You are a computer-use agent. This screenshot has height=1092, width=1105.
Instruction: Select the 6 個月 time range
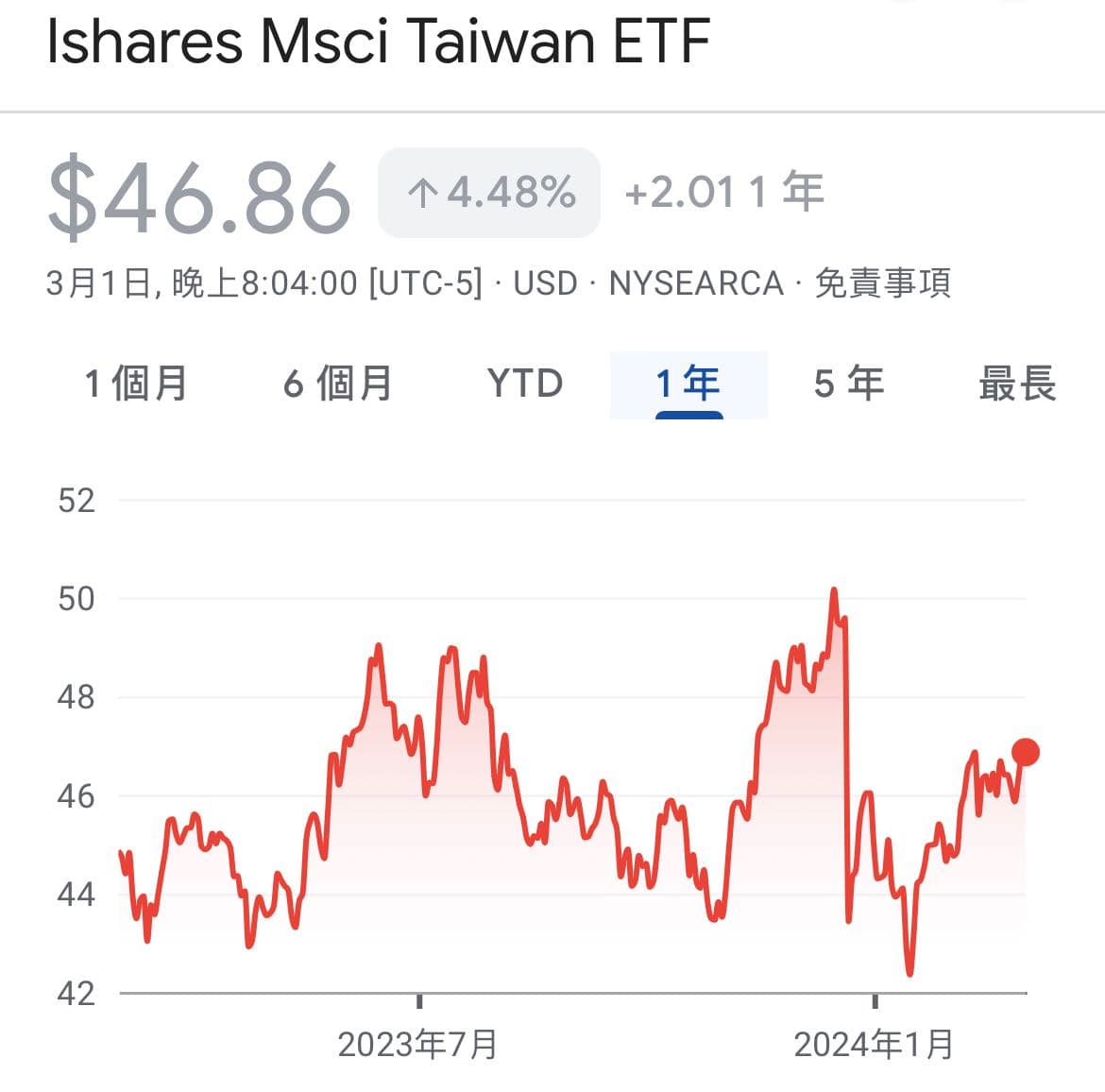coord(337,384)
